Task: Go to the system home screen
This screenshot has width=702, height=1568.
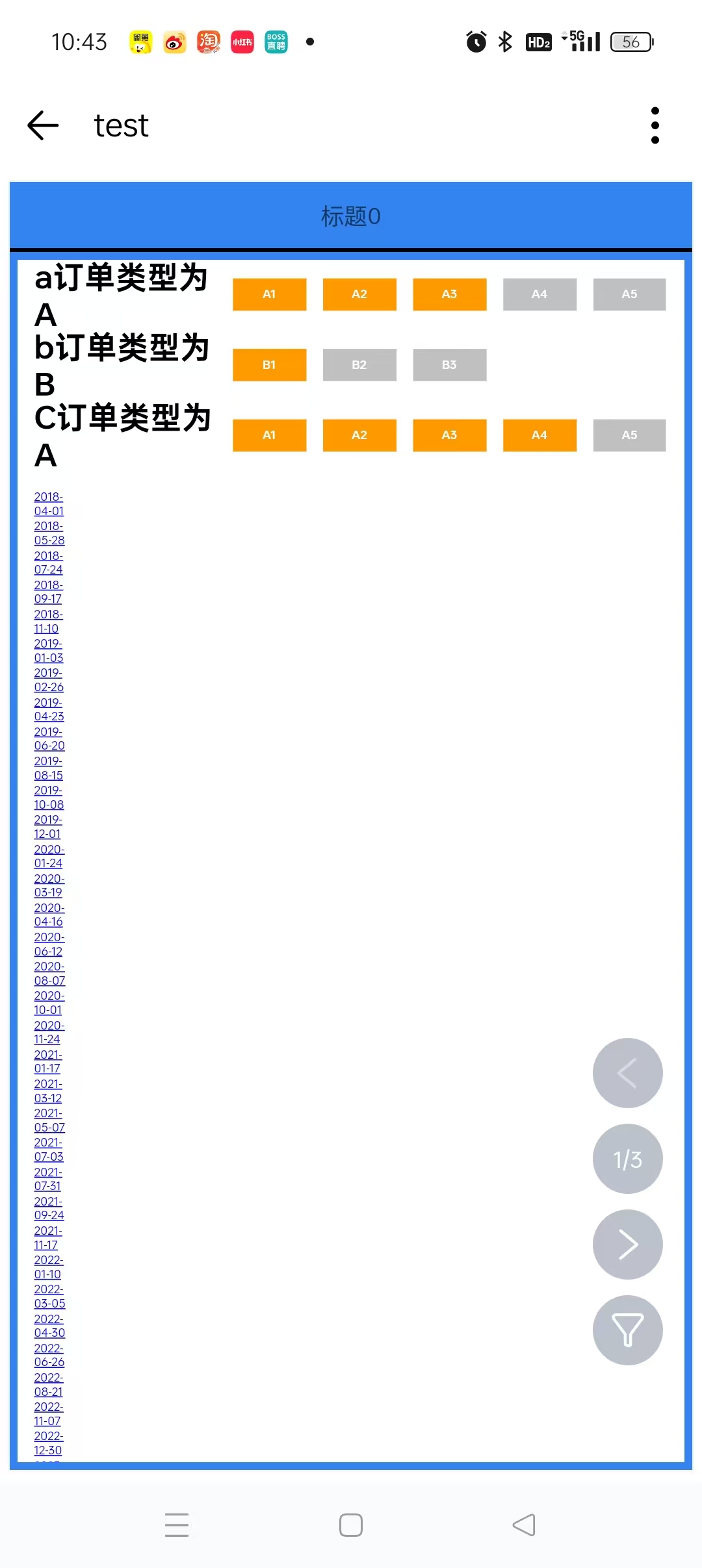Action: pos(351,1525)
